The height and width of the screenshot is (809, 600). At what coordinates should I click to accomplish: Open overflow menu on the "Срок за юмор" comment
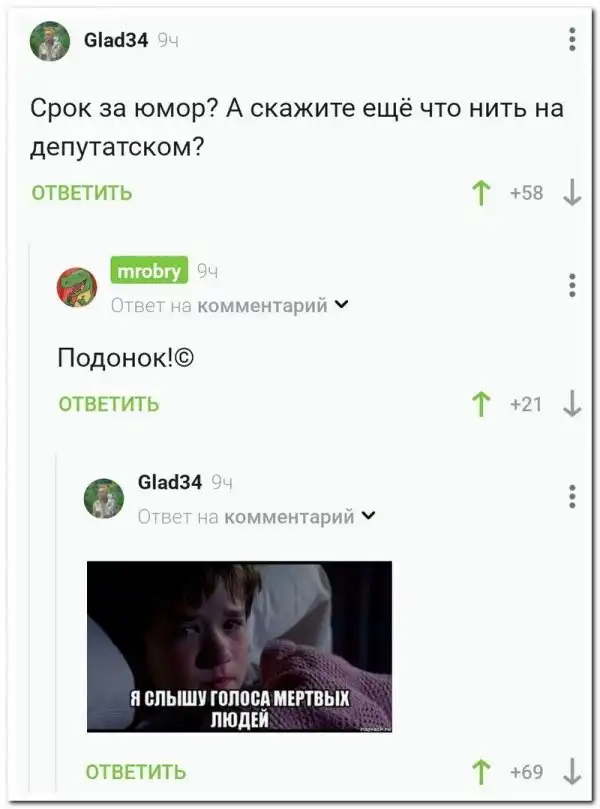[571, 40]
